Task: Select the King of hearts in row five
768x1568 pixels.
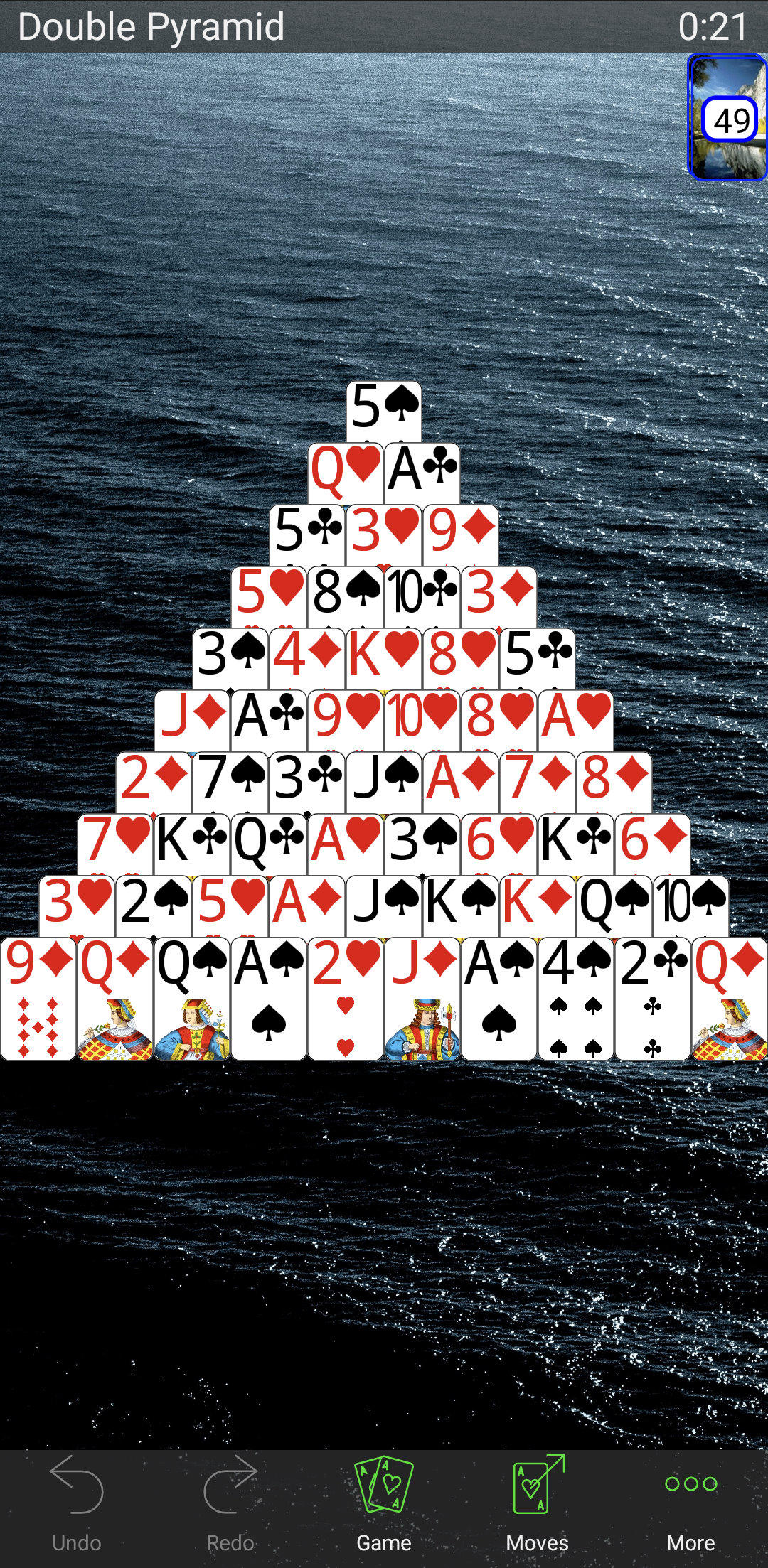Action: 384,657
